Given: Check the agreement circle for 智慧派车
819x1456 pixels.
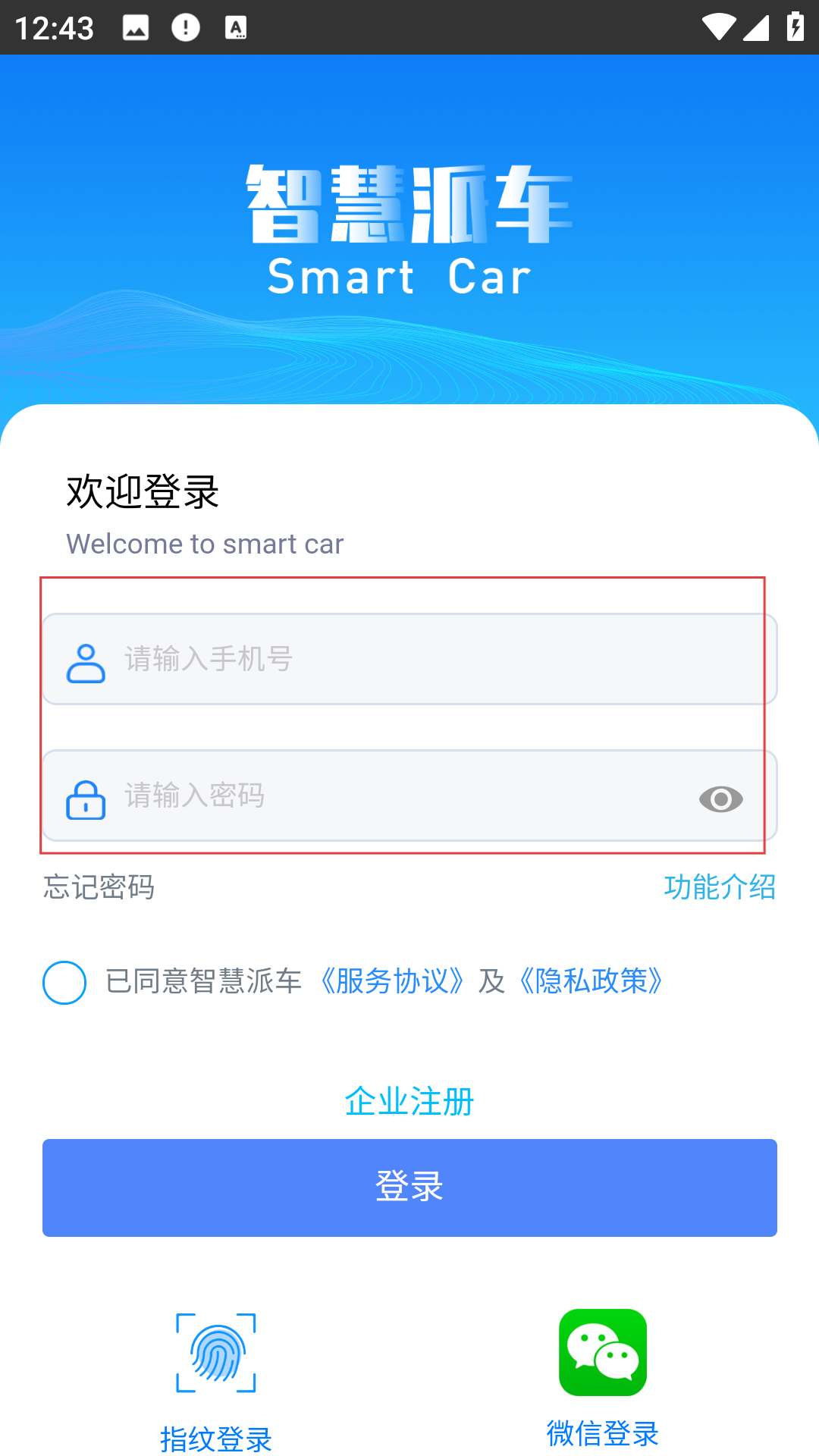Looking at the screenshot, I should pyautogui.click(x=64, y=982).
